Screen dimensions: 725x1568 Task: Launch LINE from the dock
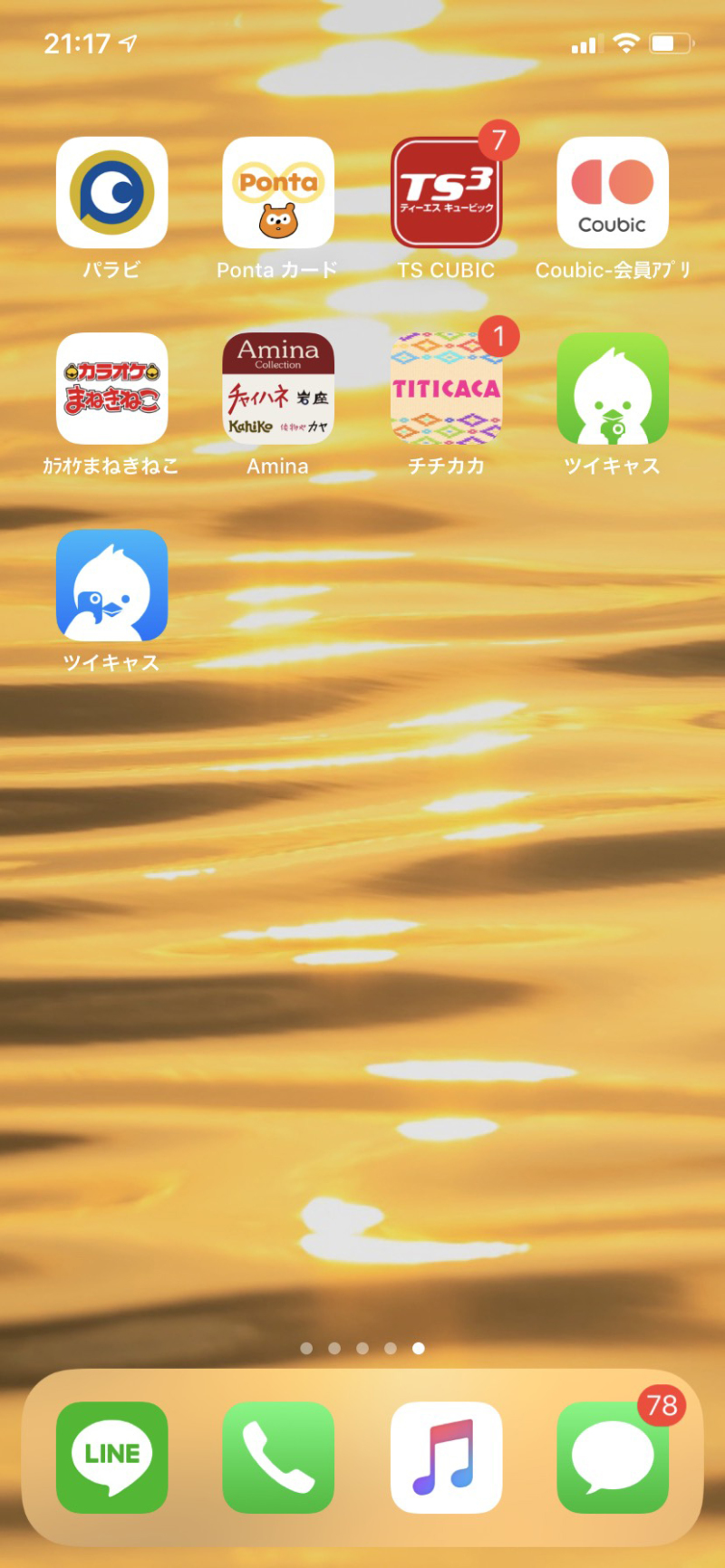[111, 1456]
